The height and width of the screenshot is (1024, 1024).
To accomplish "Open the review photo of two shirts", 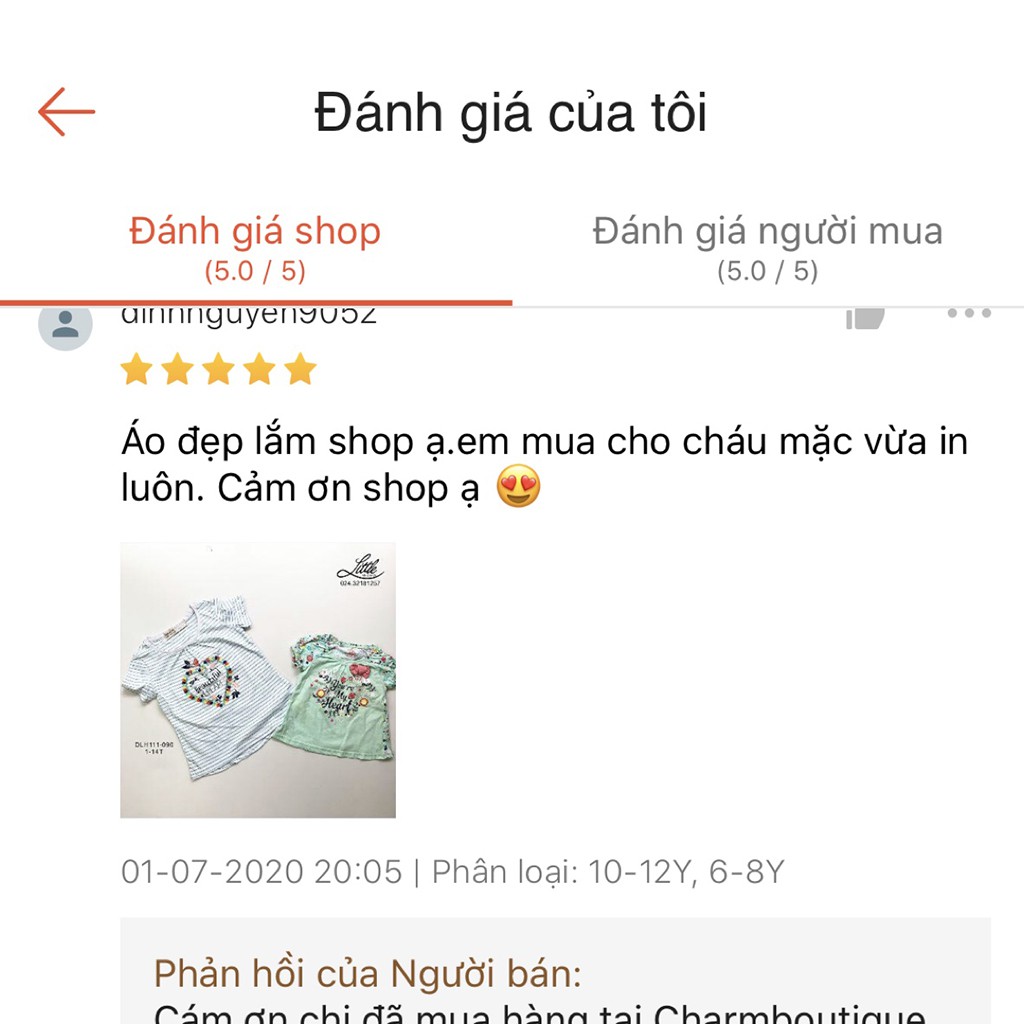I will pos(258,680).
